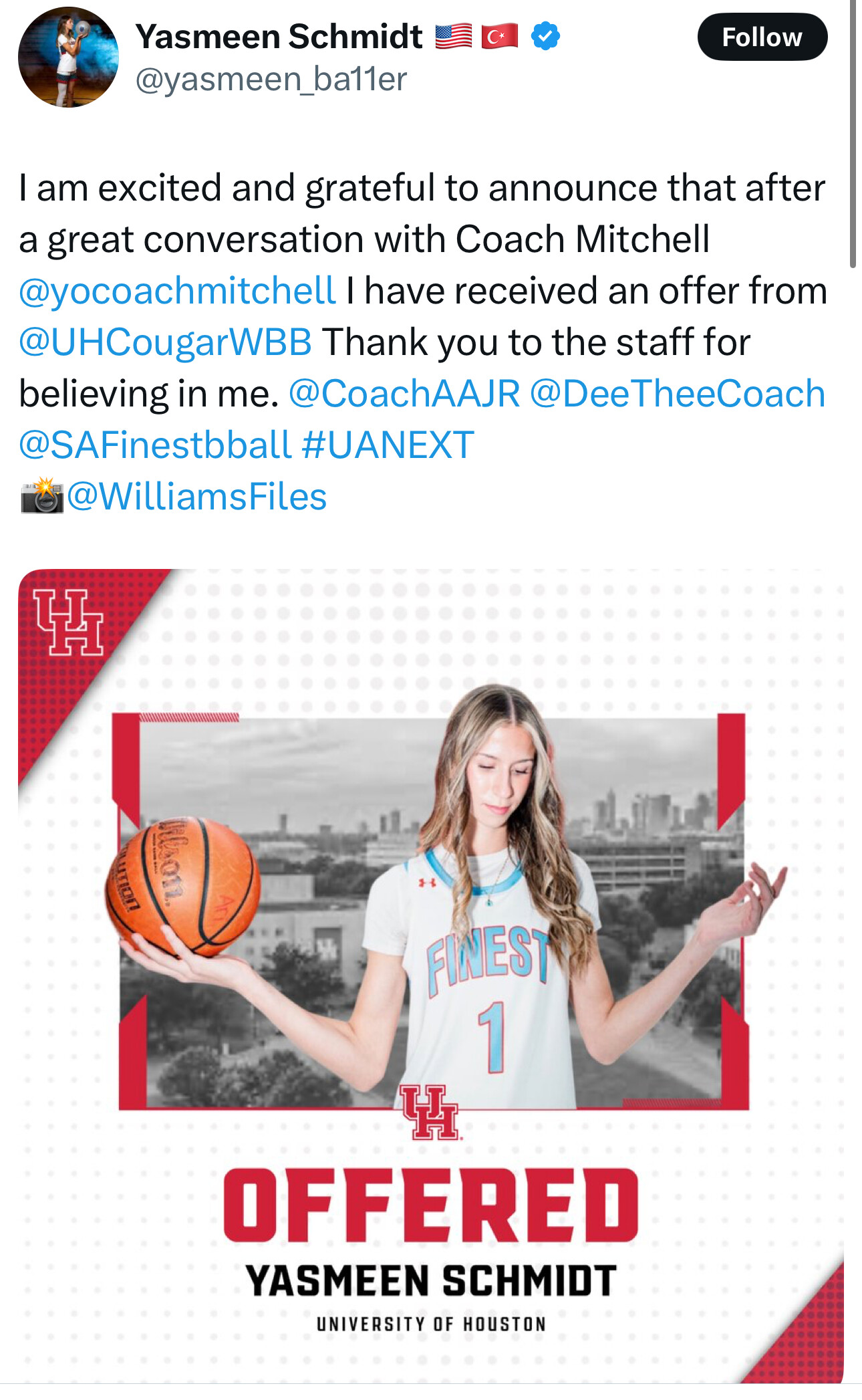The width and height of the screenshot is (862, 1400).
Task: Open the @yocoachmitchell mention
Action: click(x=177, y=291)
